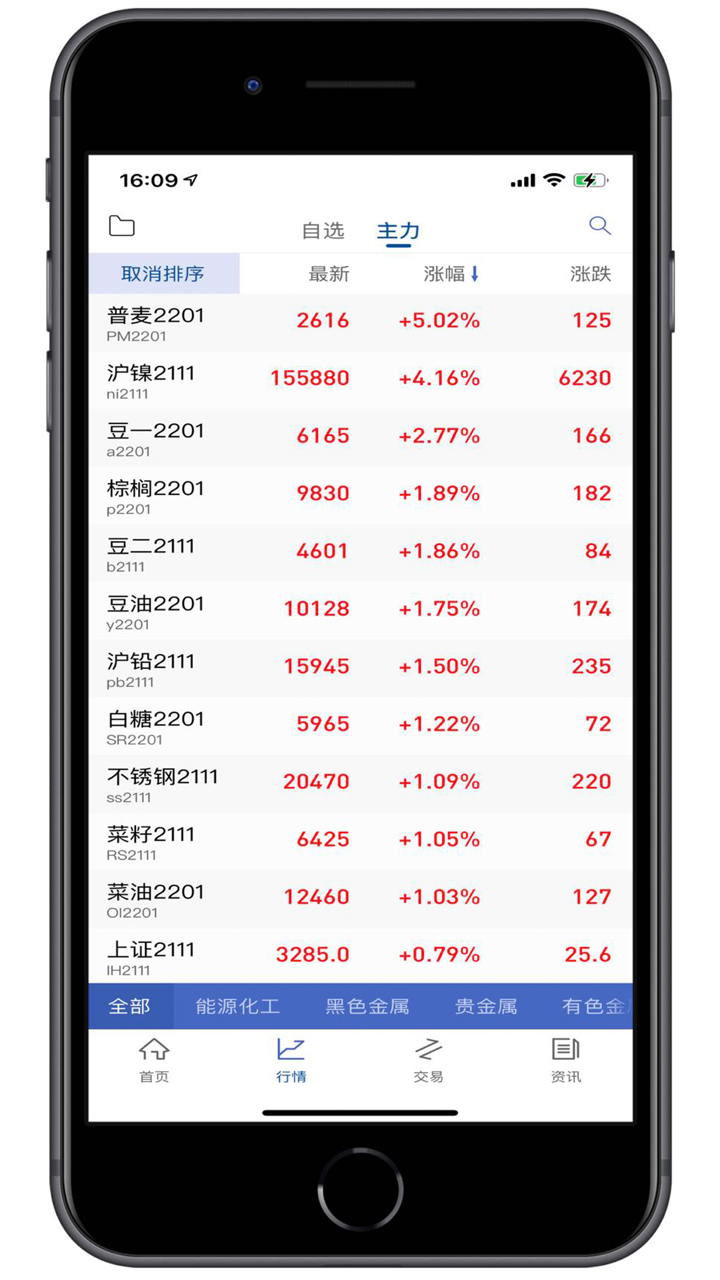Open the 资讯 tab

(x=565, y=1060)
